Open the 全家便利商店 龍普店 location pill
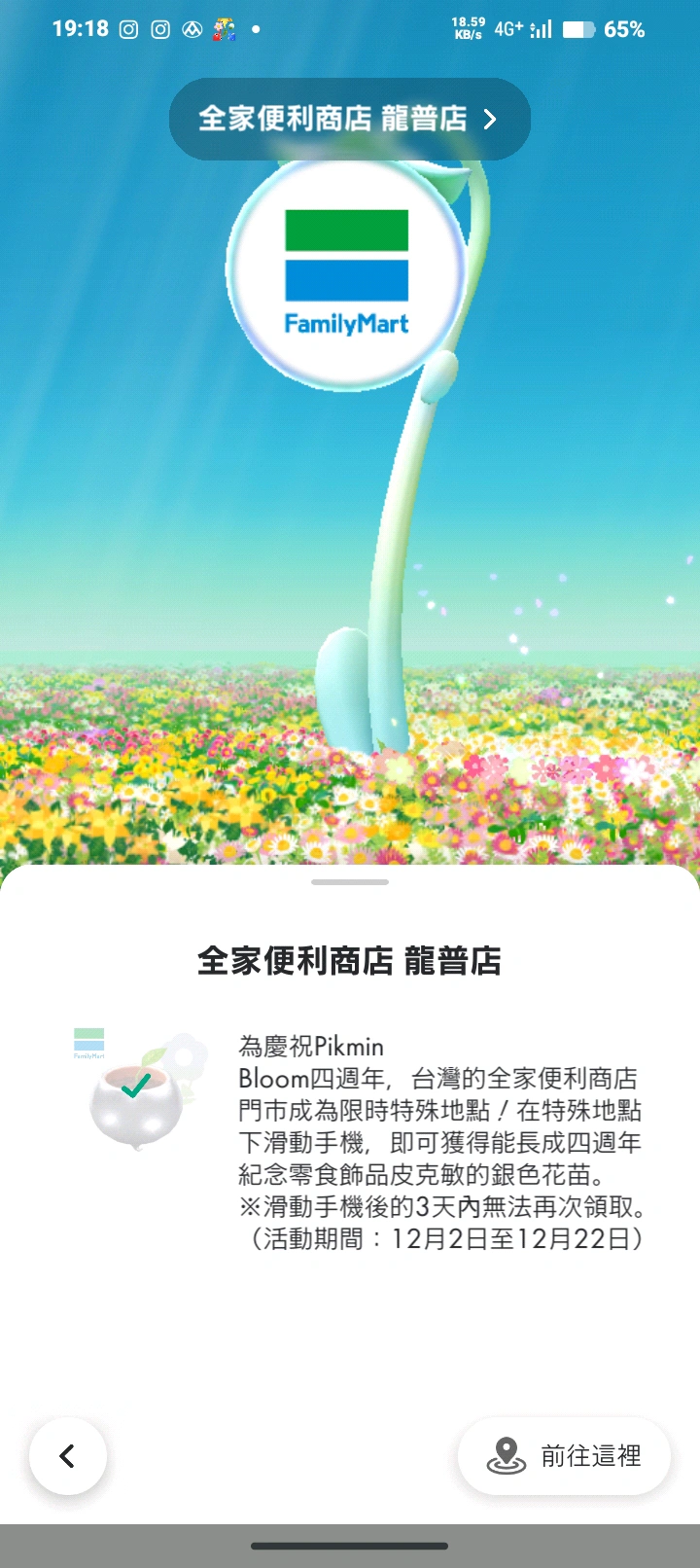700x1568 pixels. [349, 119]
